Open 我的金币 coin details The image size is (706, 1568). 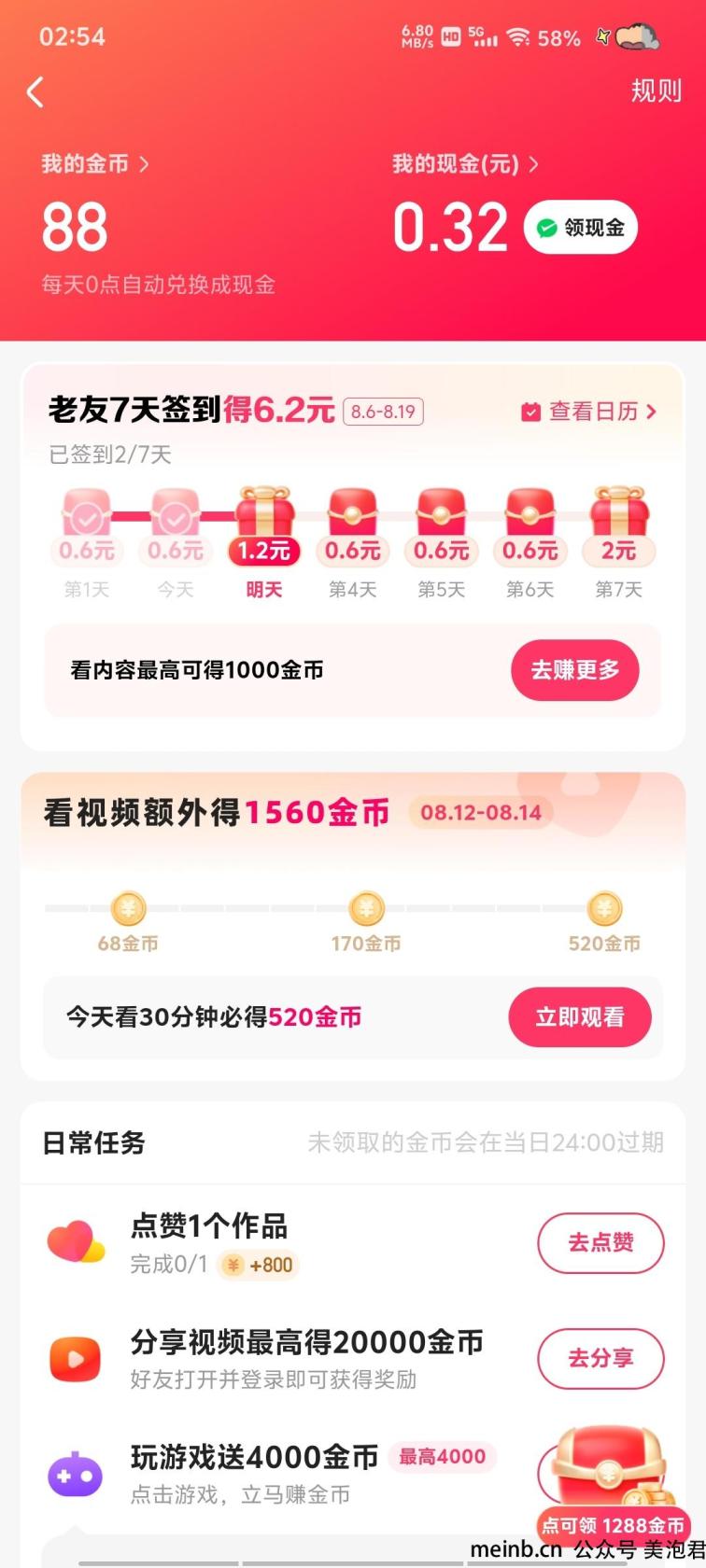[x=94, y=164]
